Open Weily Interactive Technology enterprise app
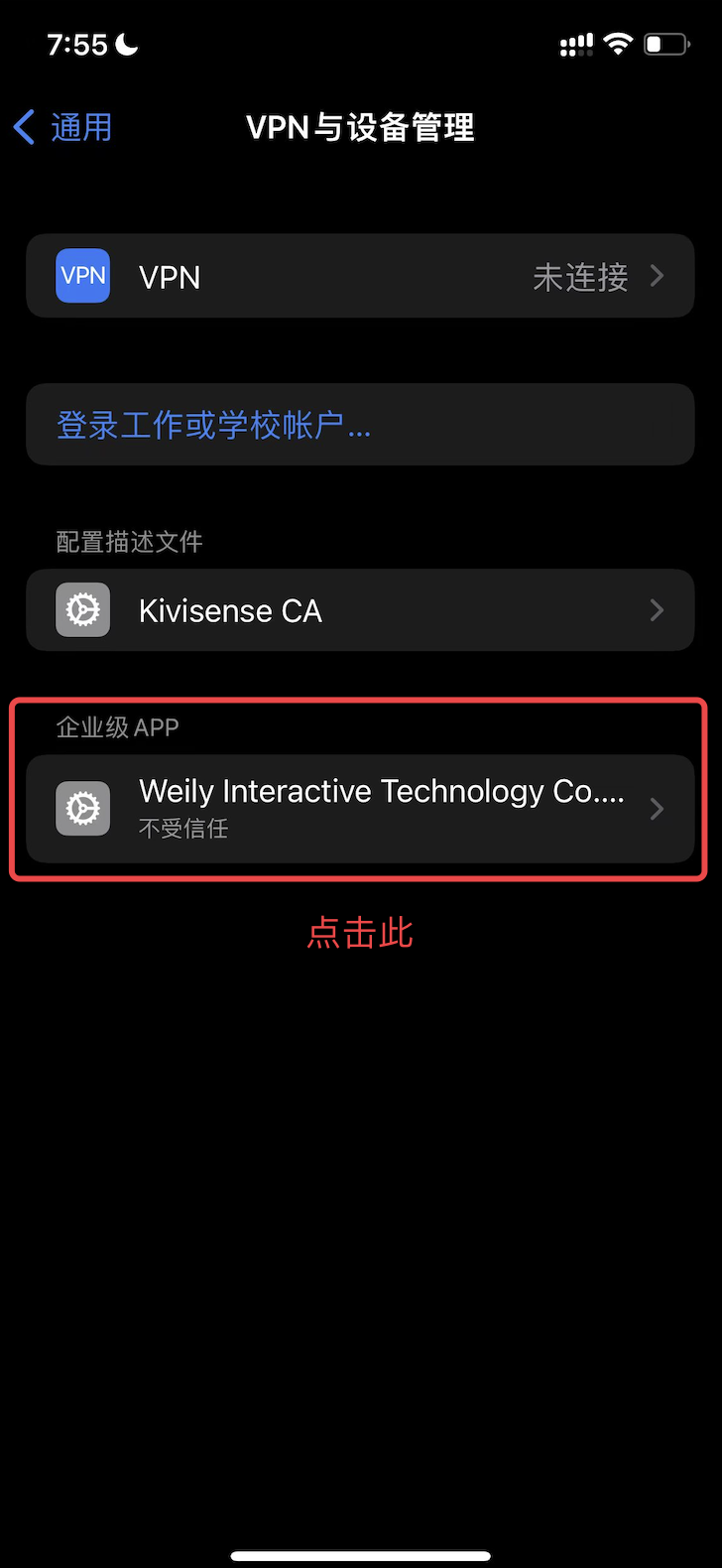 [359, 809]
